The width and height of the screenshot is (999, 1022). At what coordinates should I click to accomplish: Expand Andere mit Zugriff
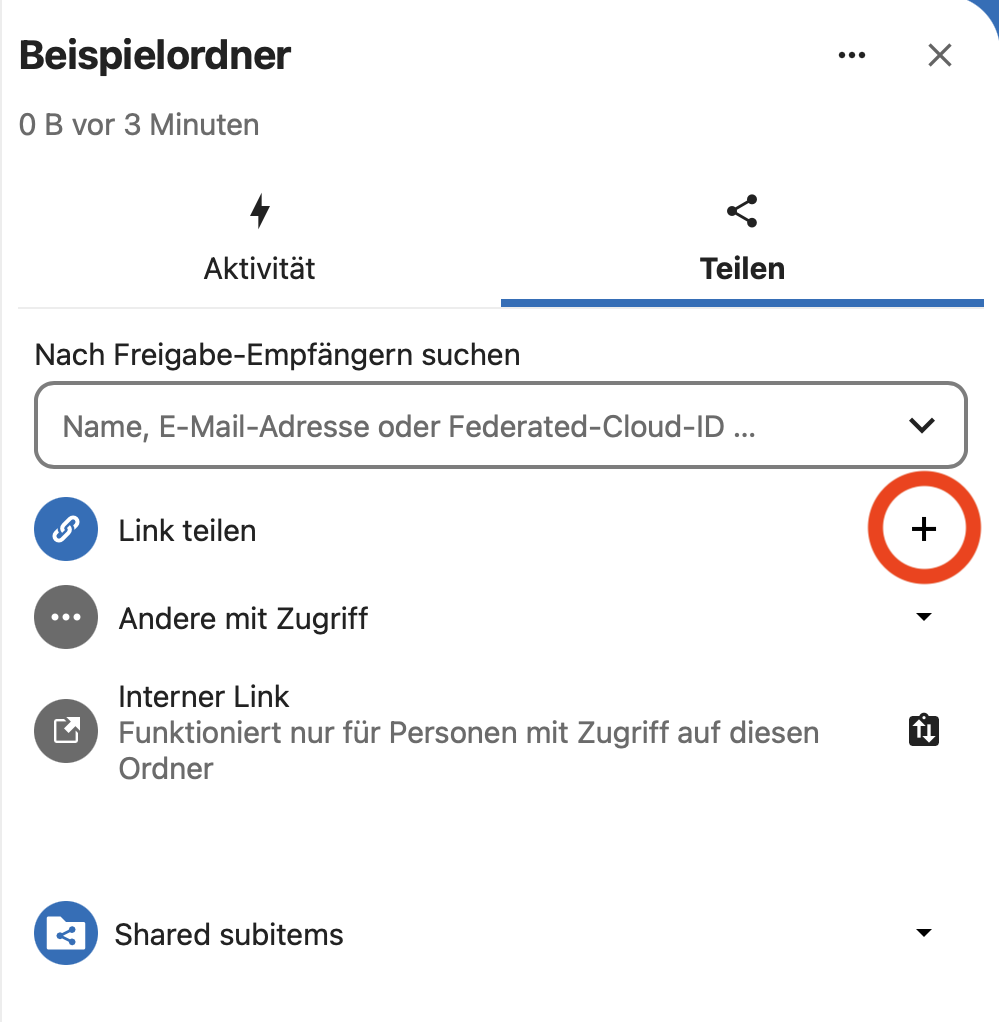pos(923,617)
